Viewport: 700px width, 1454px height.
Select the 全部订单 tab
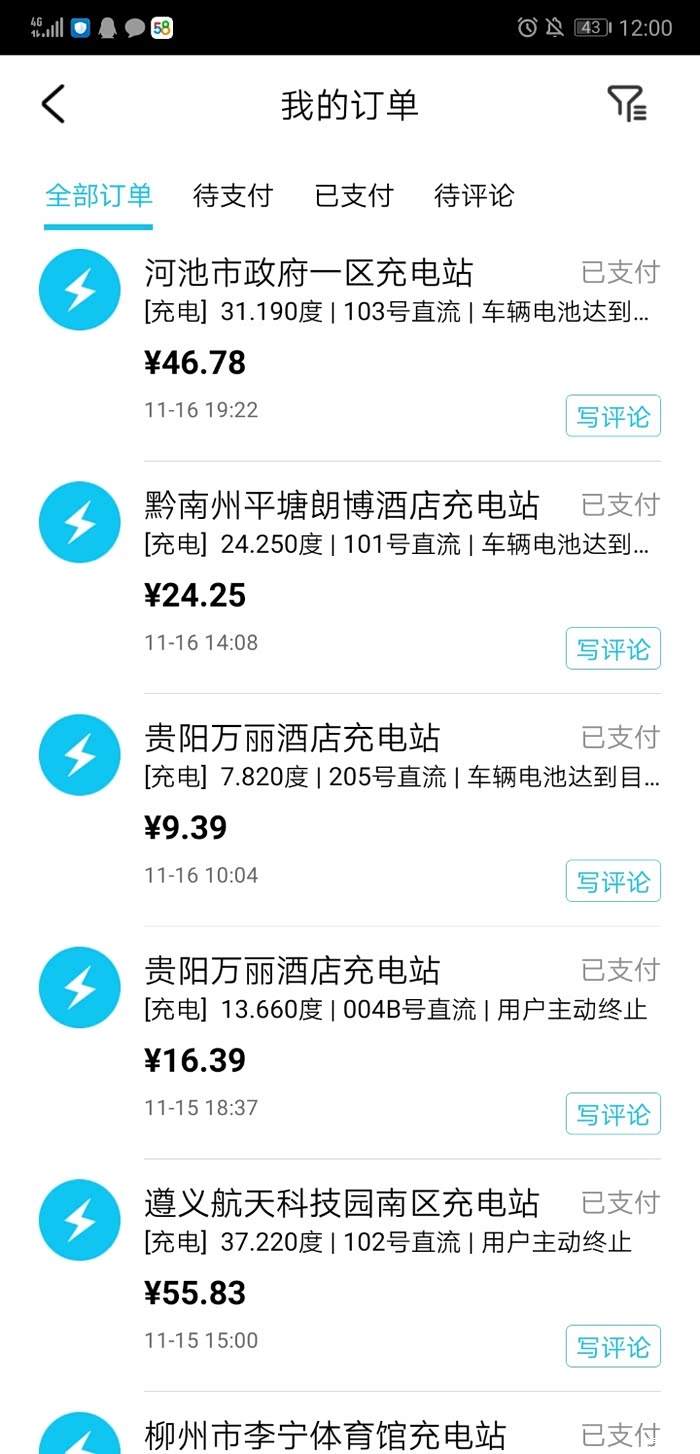[98, 195]
